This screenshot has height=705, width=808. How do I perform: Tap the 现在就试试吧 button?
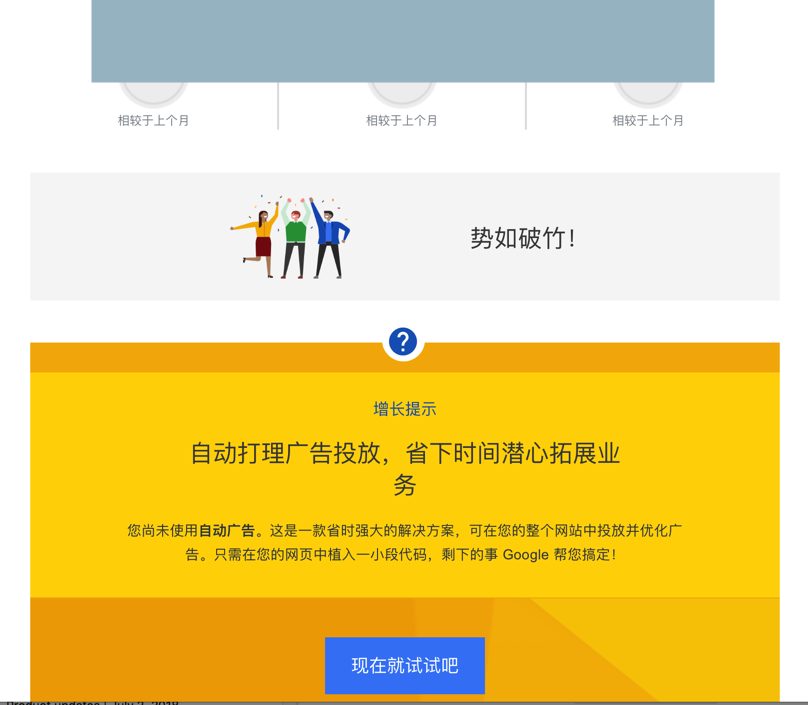tap(404, 665)
